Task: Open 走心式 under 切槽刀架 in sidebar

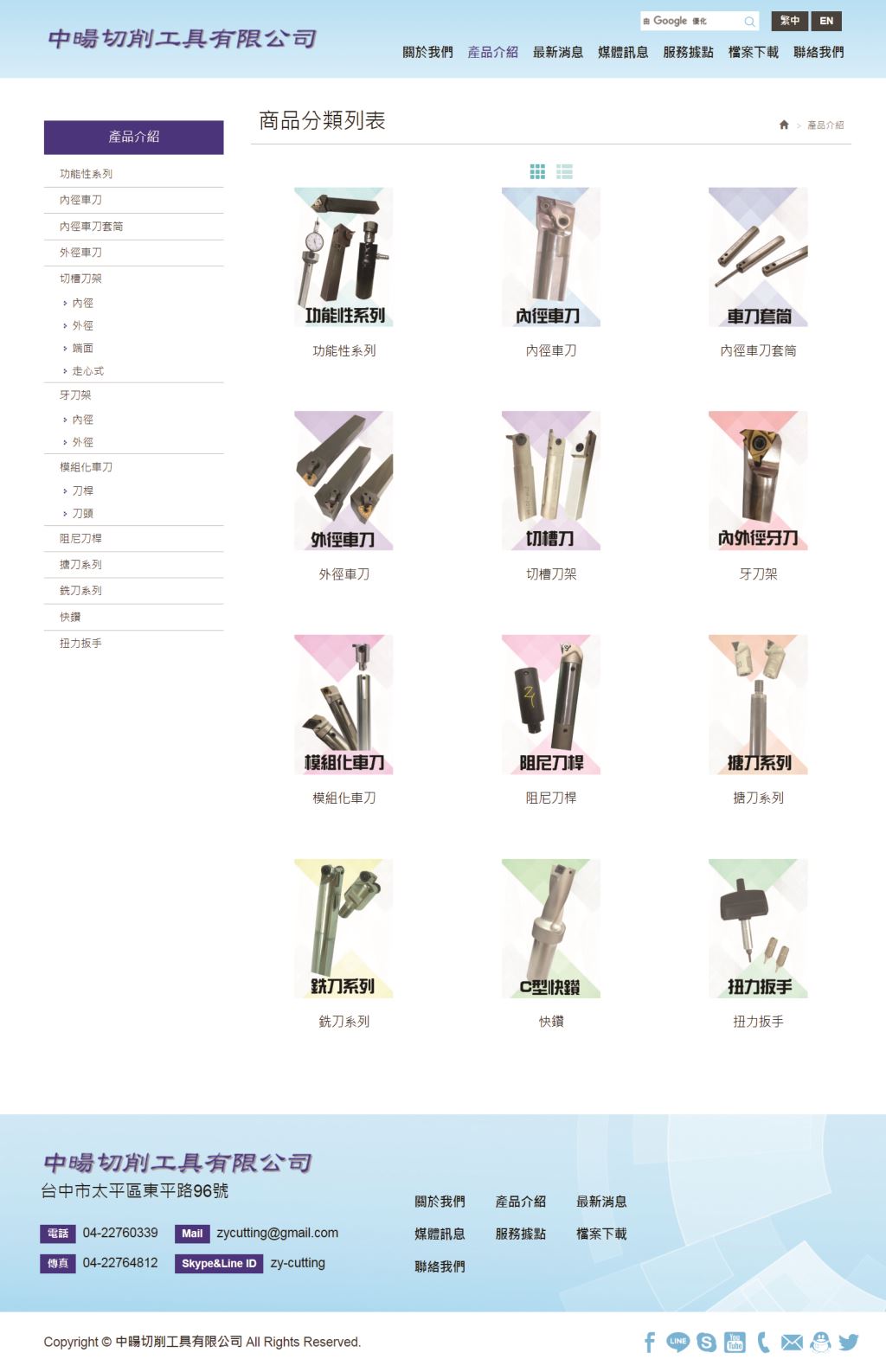Action: tap(87, 371)
